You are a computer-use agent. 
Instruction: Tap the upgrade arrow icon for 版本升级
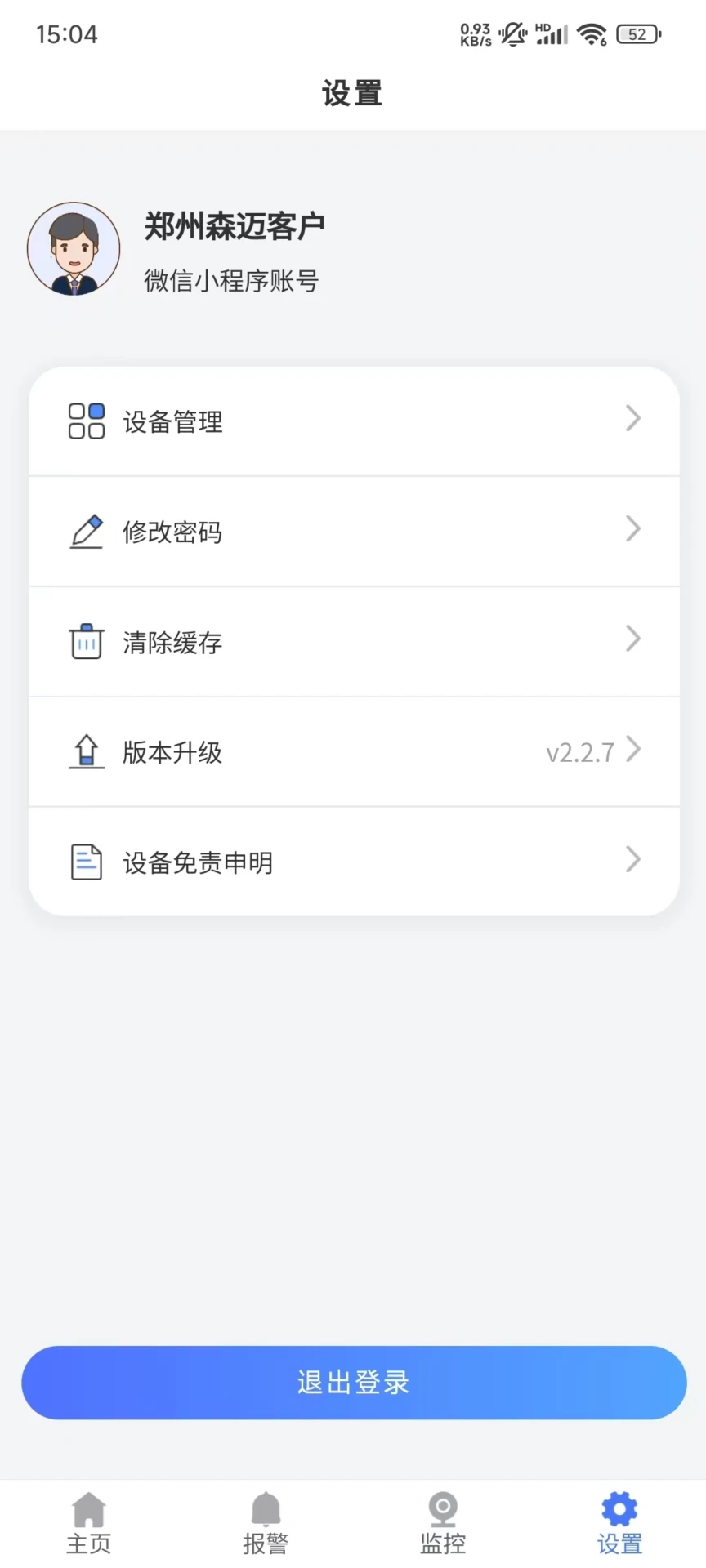[x=86, y=751]
